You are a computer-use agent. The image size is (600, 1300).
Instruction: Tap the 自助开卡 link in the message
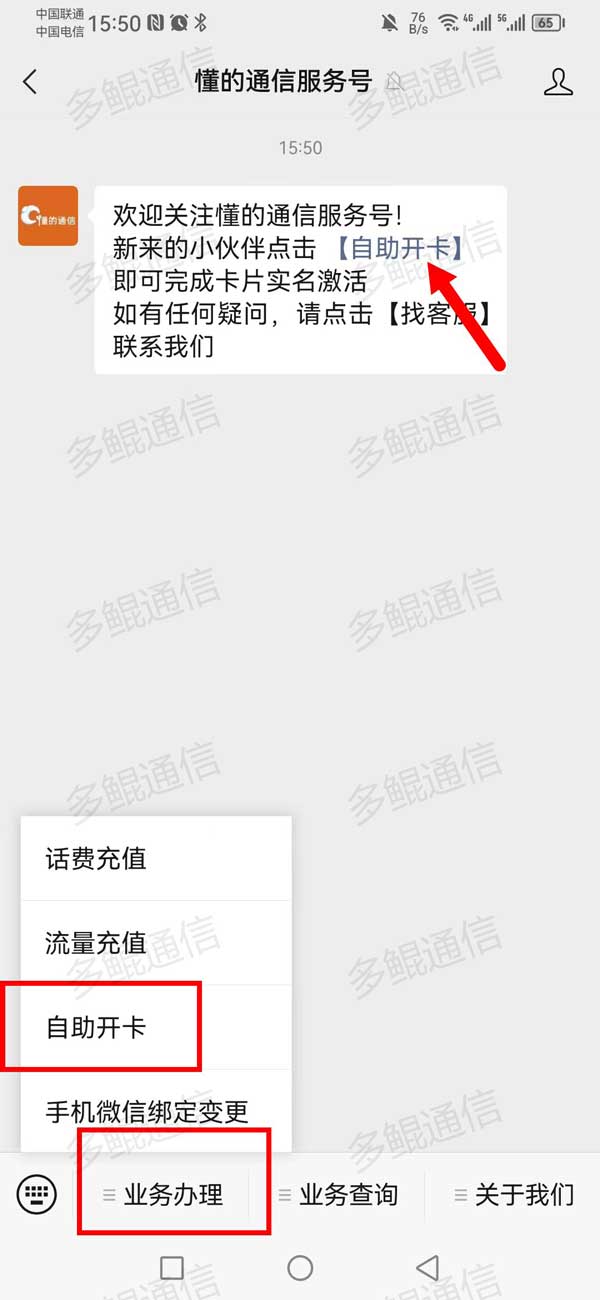click(400, 247)
